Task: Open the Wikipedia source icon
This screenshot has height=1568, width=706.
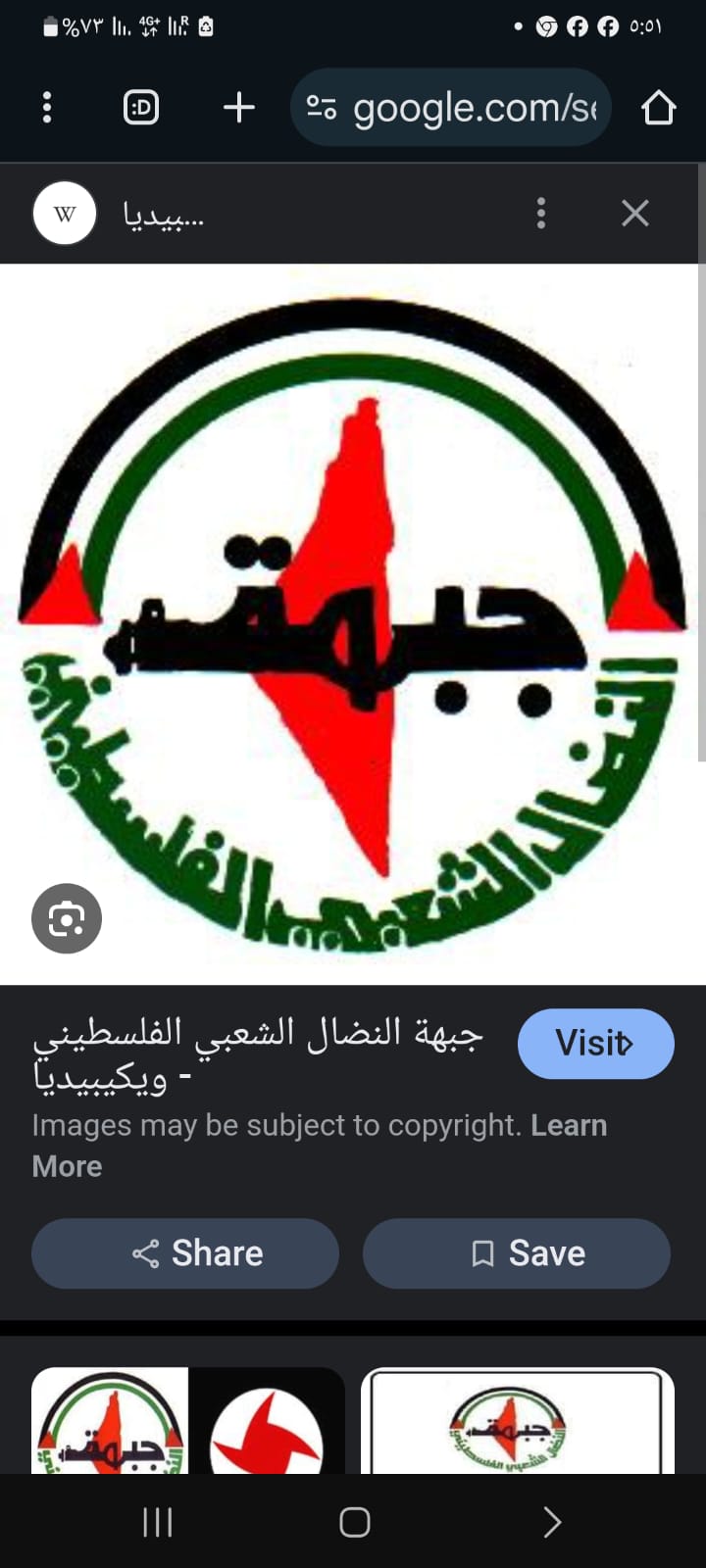Action: pos(65,213)
